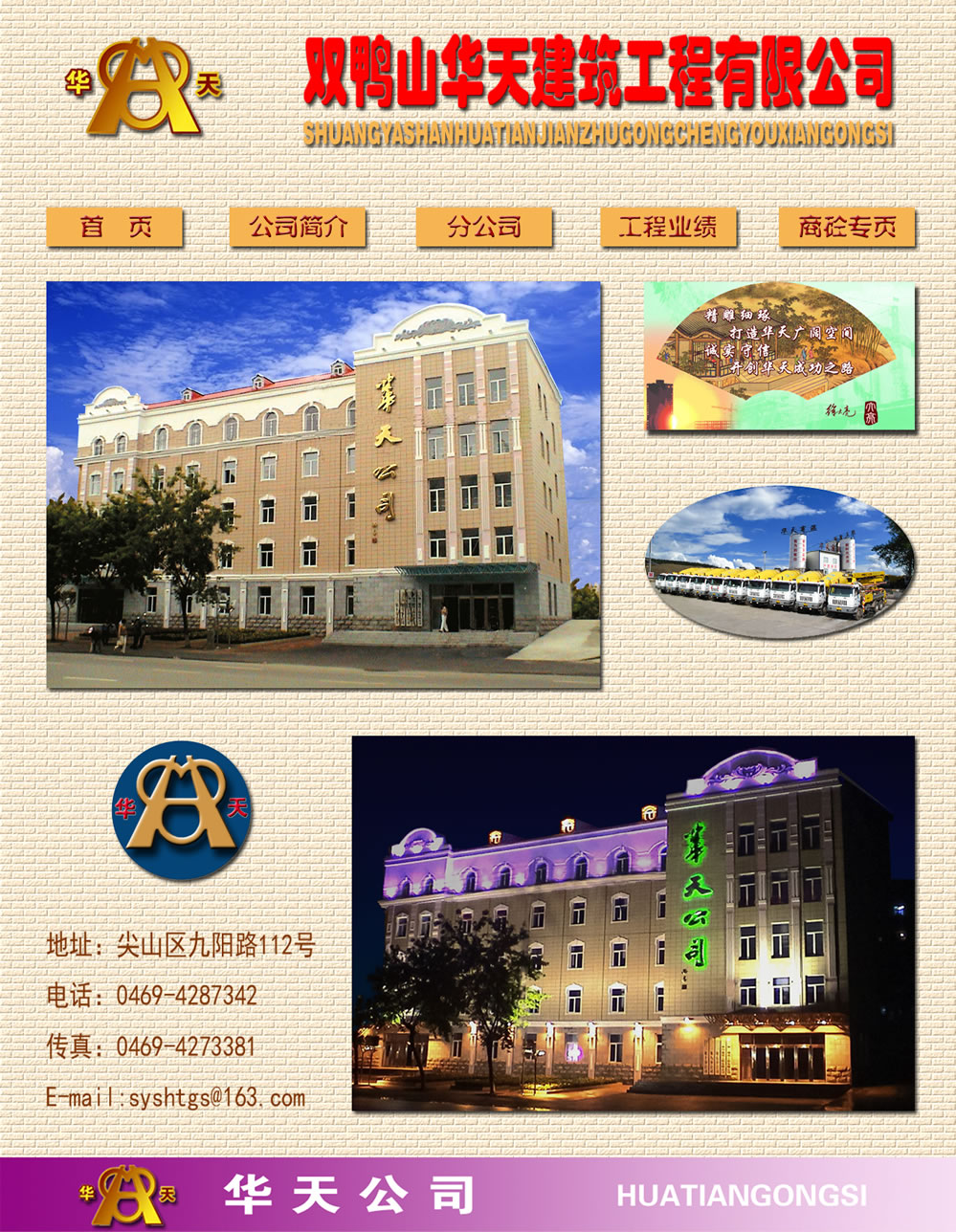Viewport: 956px width, 1232px height.
Task: Open 工程业绩 project achievements
Action: tap(668, 228)
